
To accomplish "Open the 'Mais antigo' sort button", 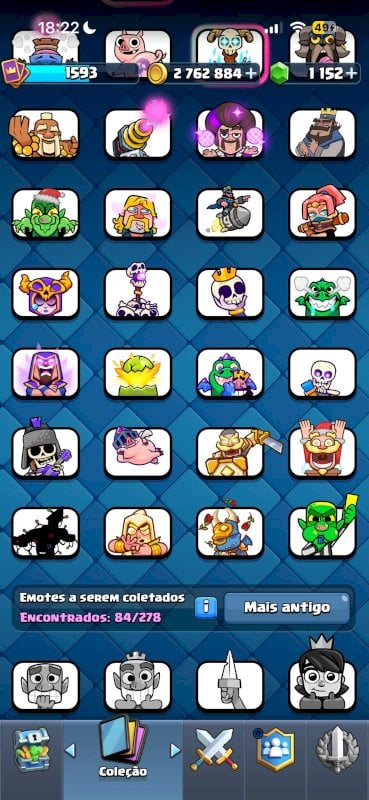I will coord(287,608).
